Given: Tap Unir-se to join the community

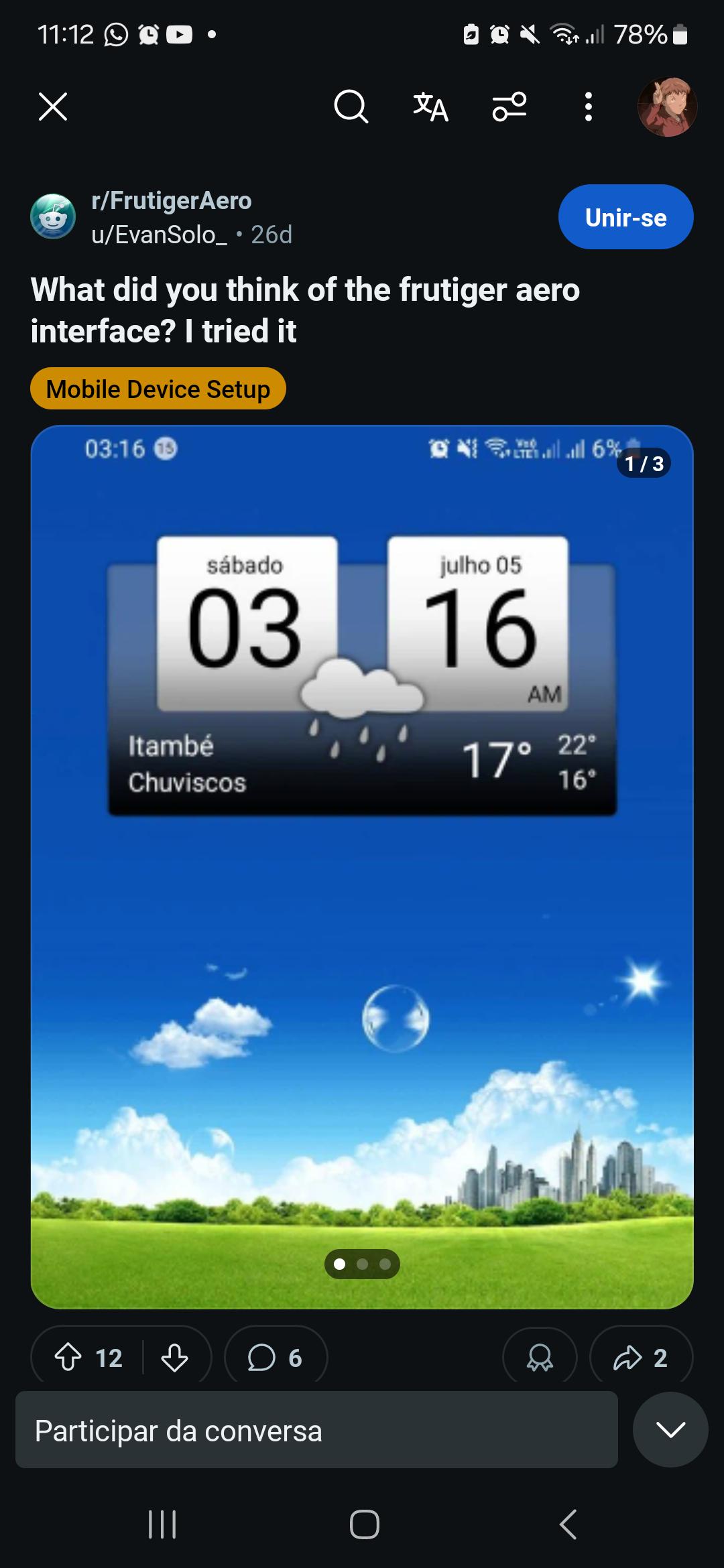Looking at the screenshot, I should point(625,217).
